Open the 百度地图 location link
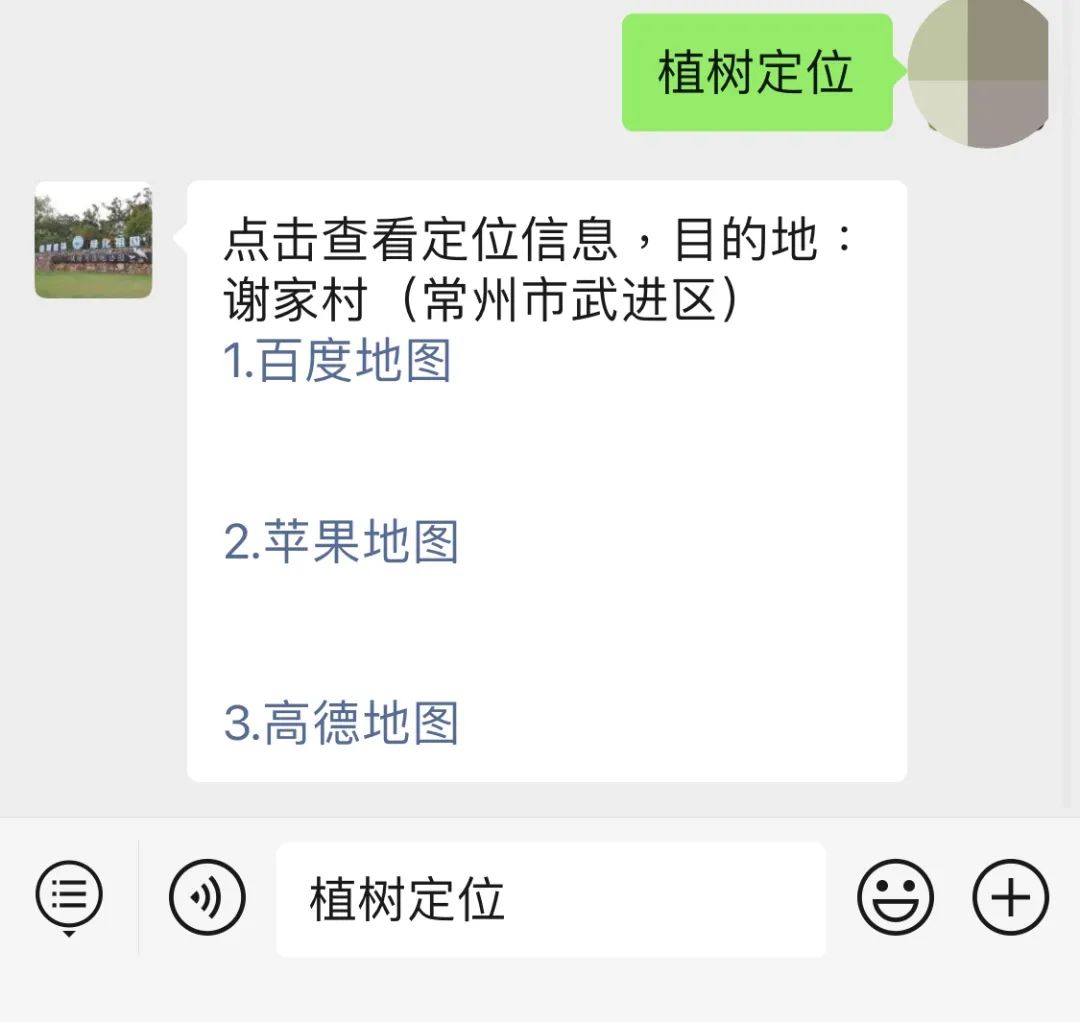 pos(338,361)
